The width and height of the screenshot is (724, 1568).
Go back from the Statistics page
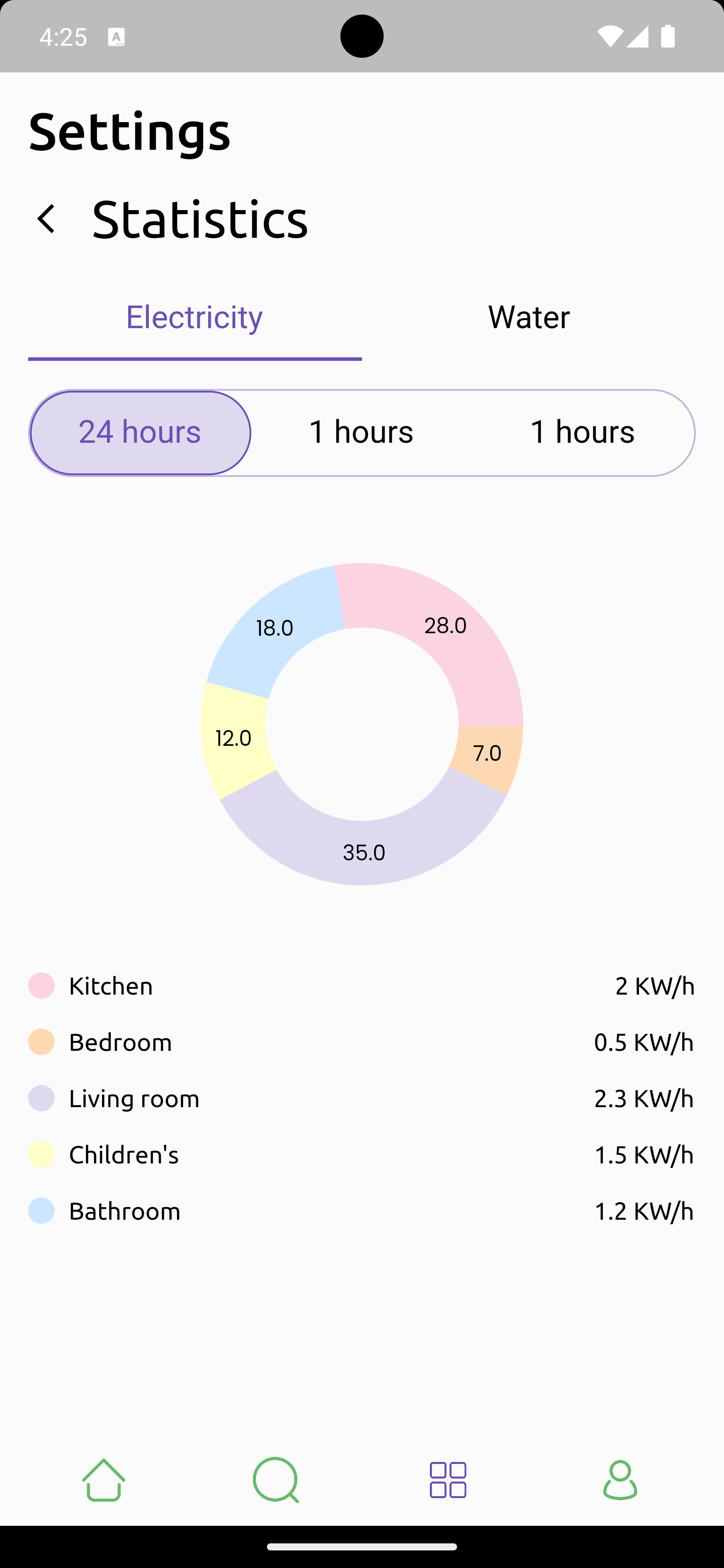click(46, 219)
